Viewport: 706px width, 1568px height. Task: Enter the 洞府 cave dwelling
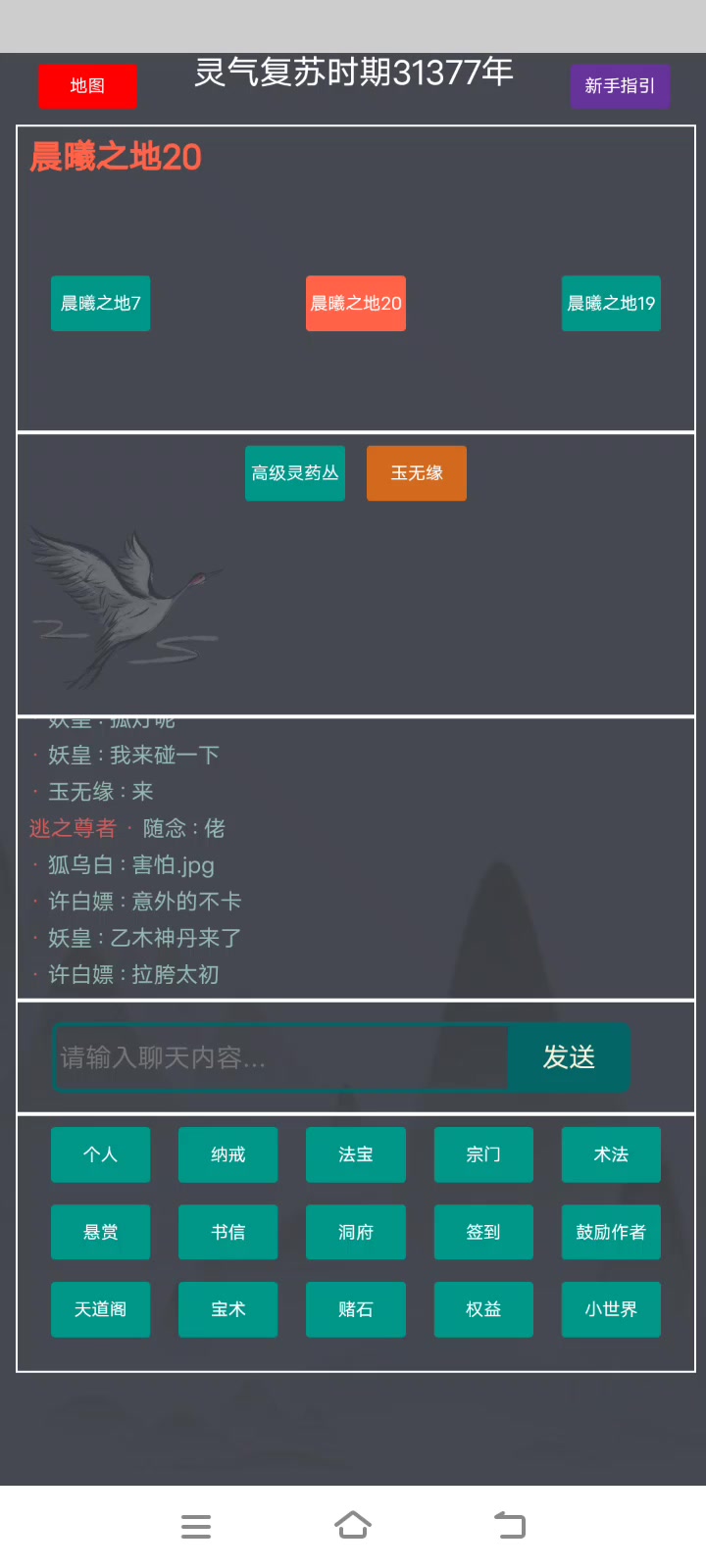point(356,1232)
